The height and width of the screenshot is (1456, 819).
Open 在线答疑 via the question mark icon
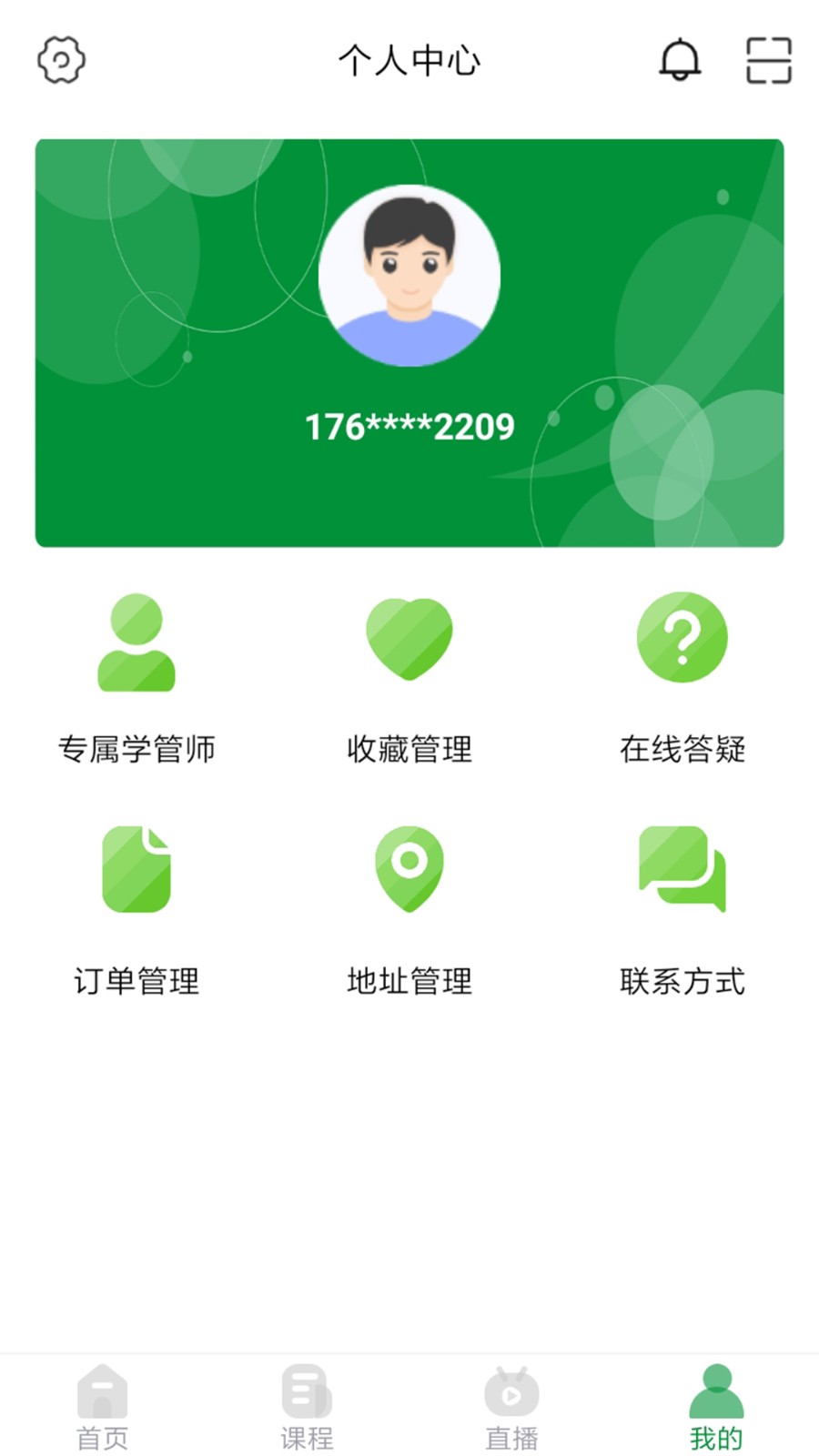682,639
